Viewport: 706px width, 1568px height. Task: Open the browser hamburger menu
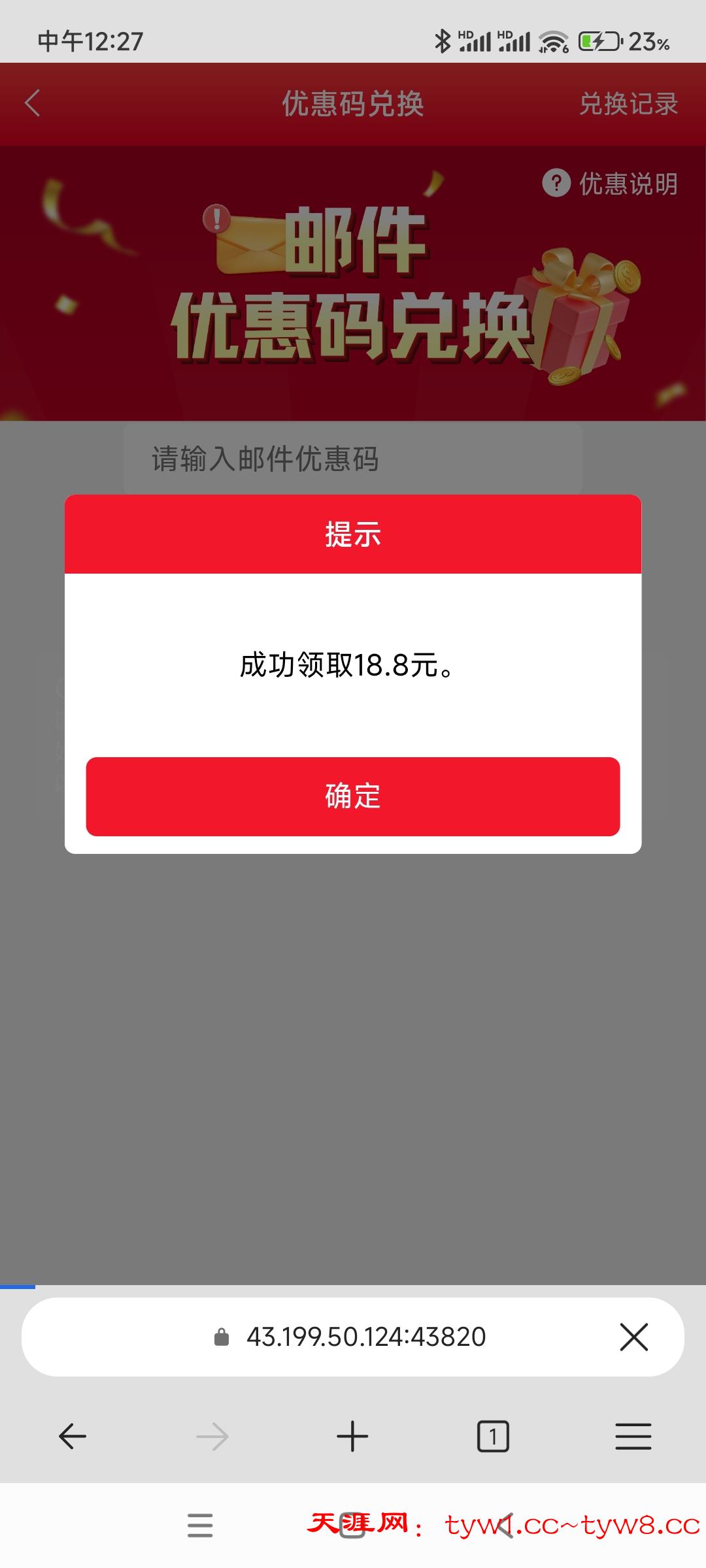[x=633, y=1437]
